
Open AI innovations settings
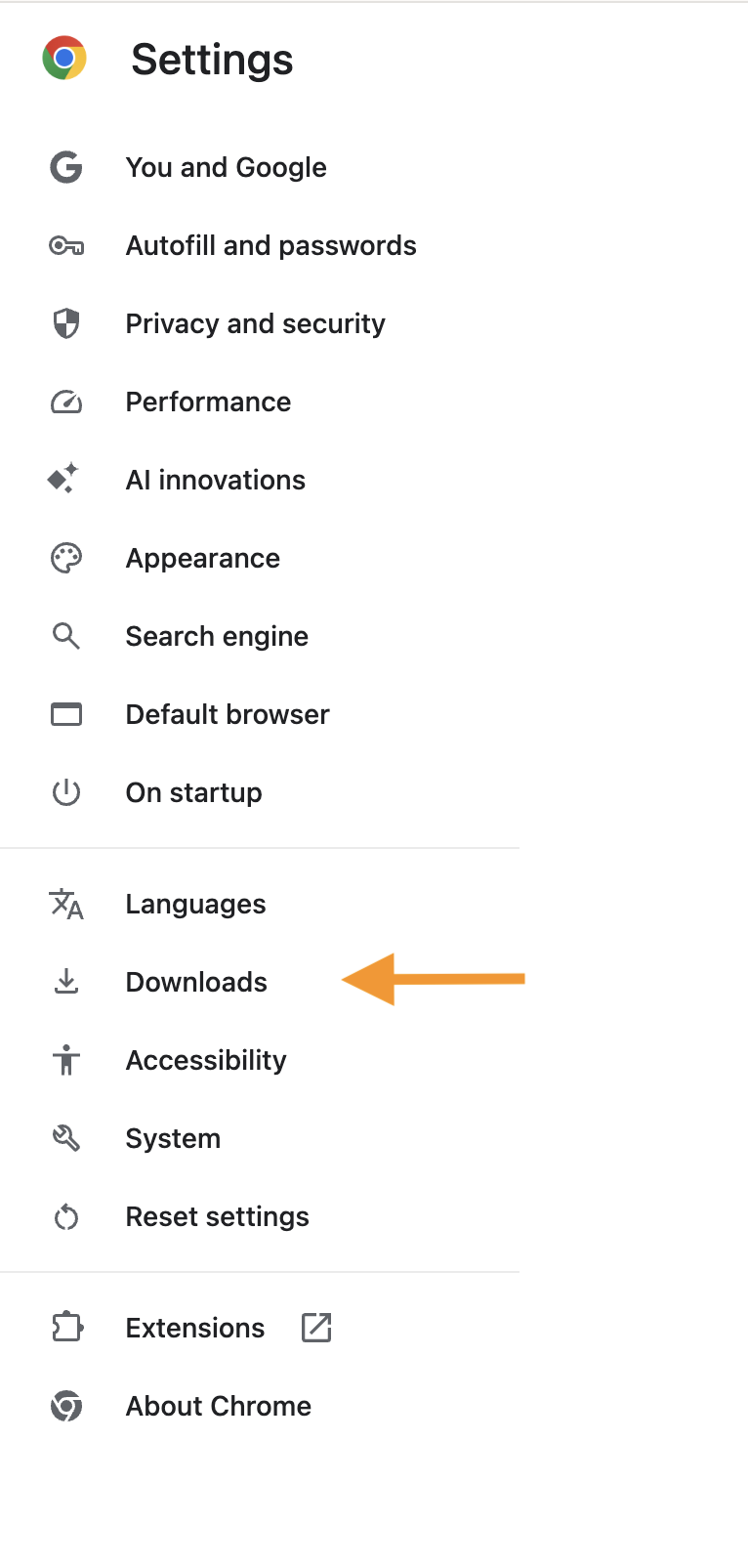point(215,481)
